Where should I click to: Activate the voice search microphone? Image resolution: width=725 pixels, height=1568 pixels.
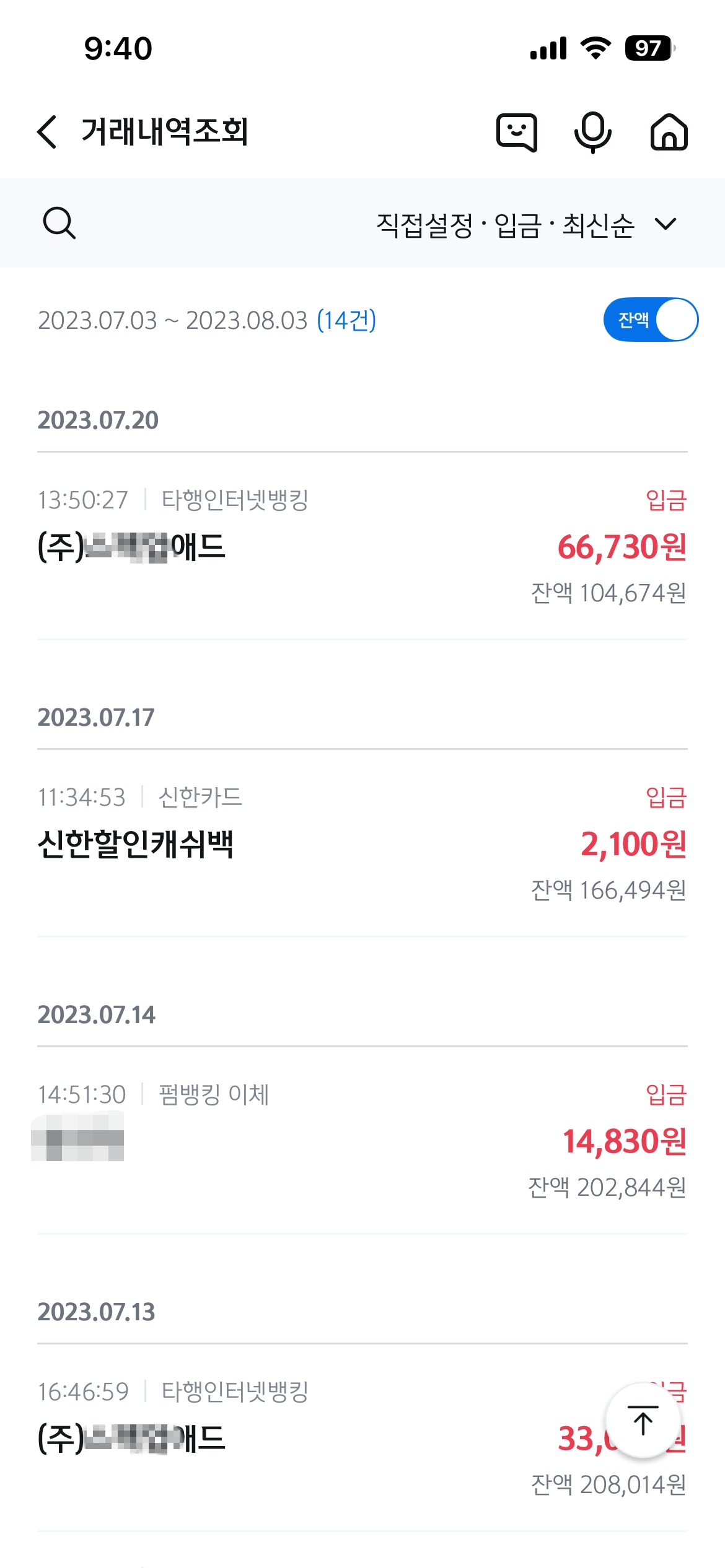point(594,132)
